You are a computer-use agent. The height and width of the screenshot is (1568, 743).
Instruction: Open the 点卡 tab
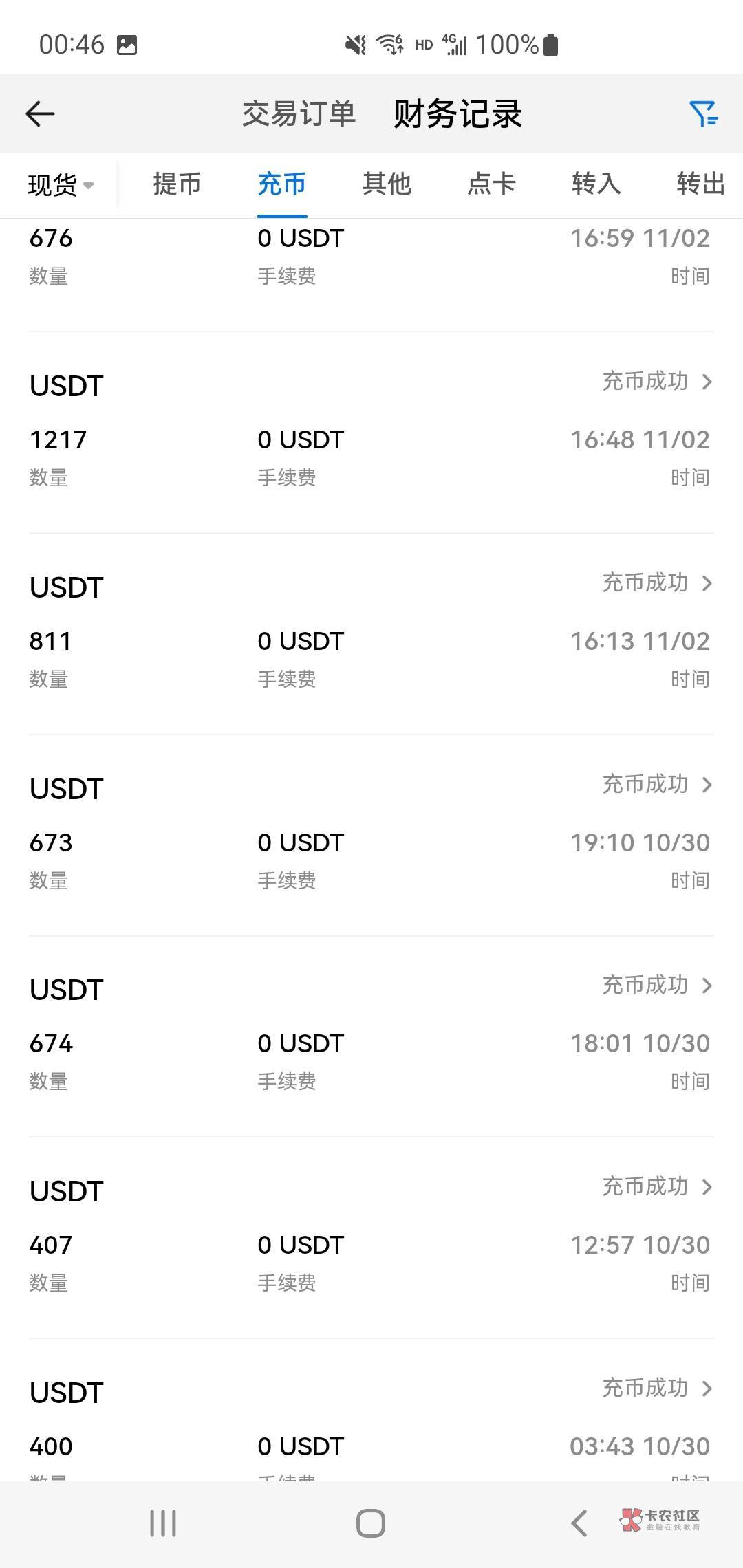pyautogui.click(x=491, y=184)
